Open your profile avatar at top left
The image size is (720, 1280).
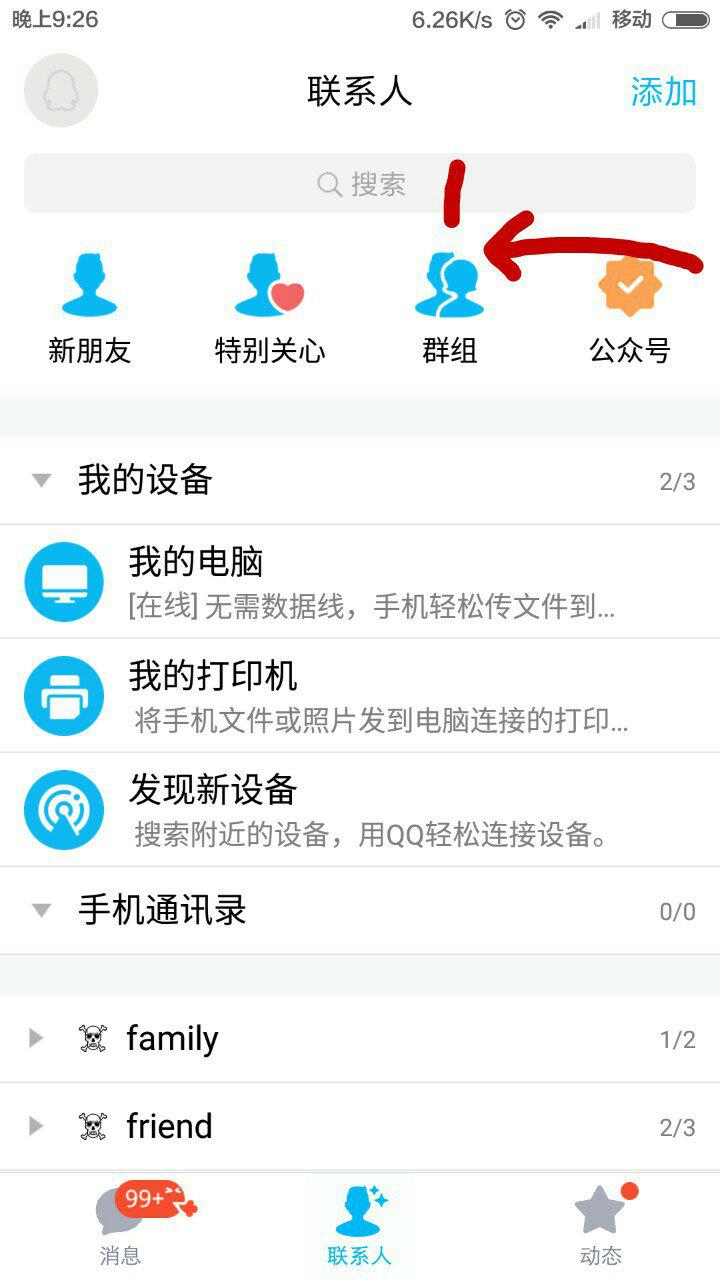[60, 90]
